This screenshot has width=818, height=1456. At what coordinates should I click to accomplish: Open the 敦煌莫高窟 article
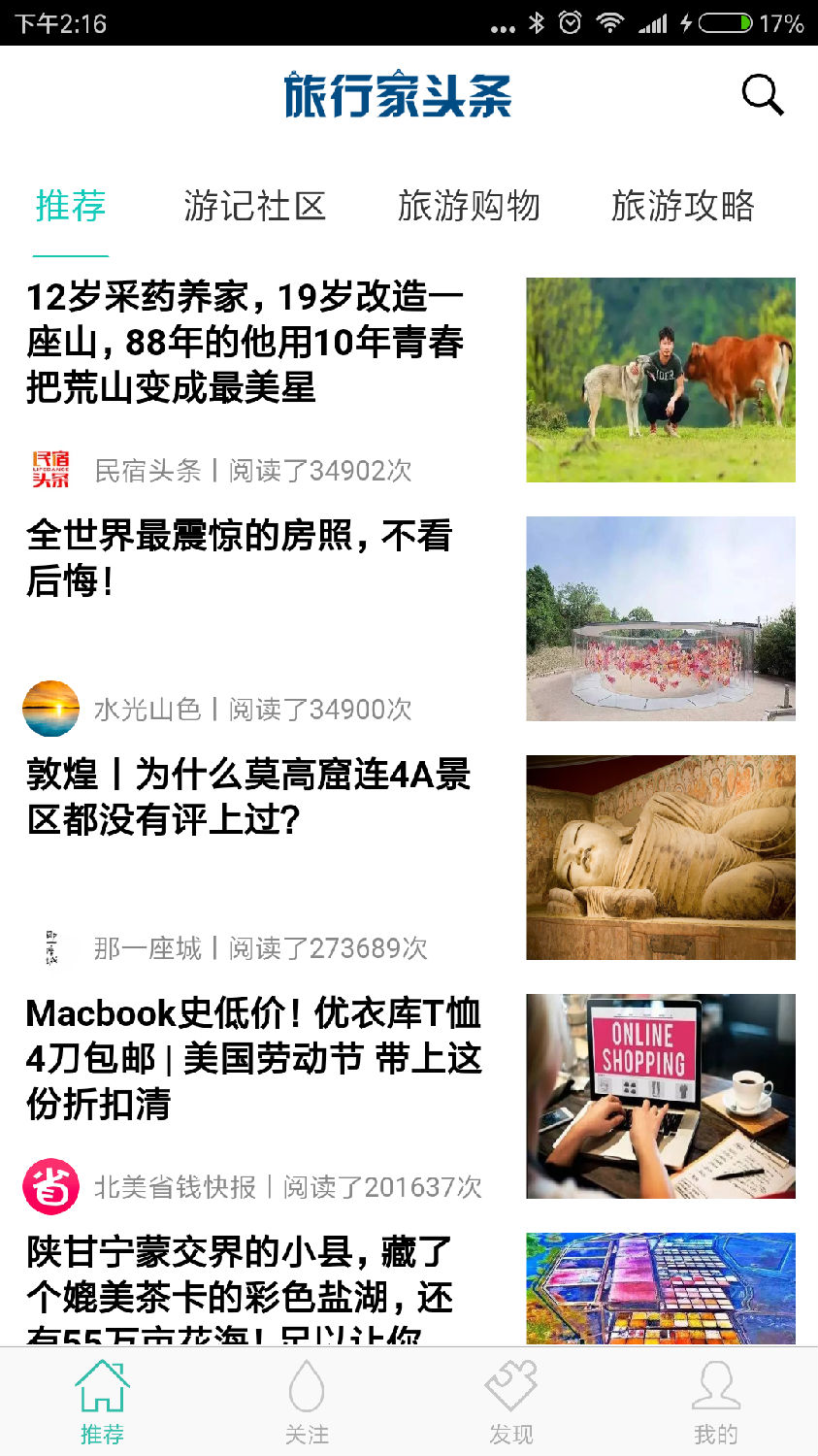click(x=248, y=797)
